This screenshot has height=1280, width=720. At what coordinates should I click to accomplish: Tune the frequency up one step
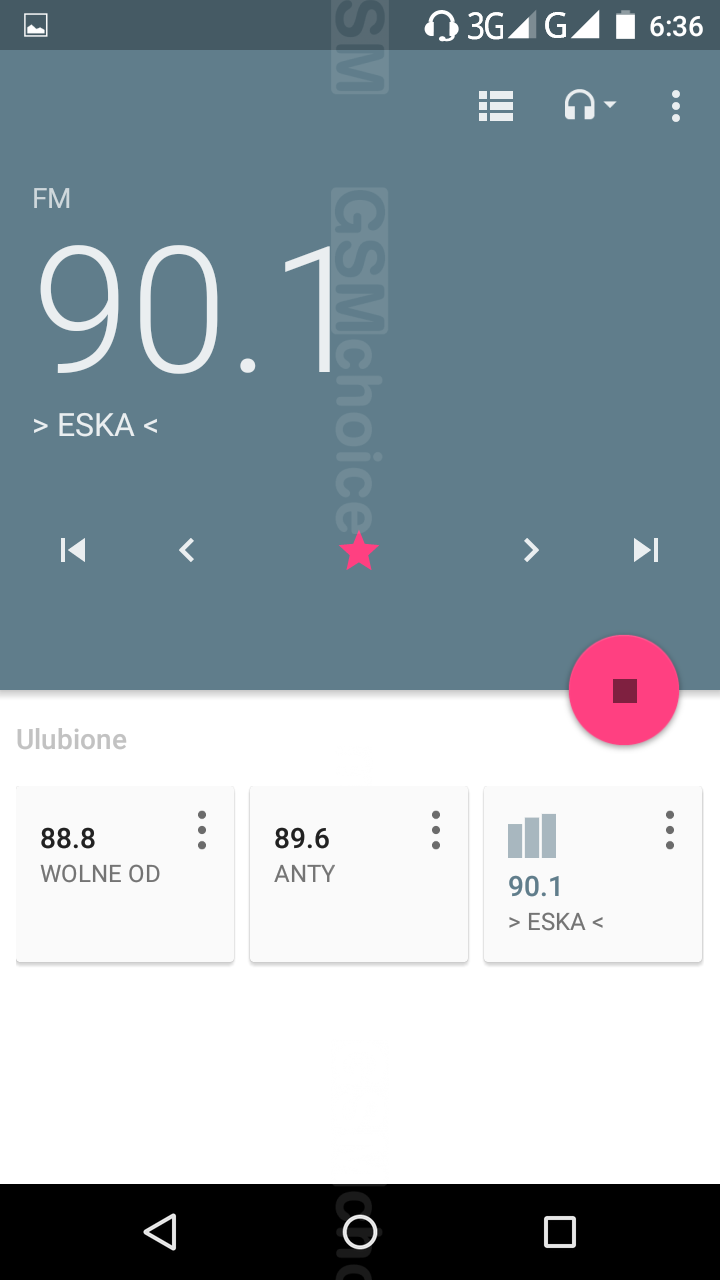coord(531,550)
